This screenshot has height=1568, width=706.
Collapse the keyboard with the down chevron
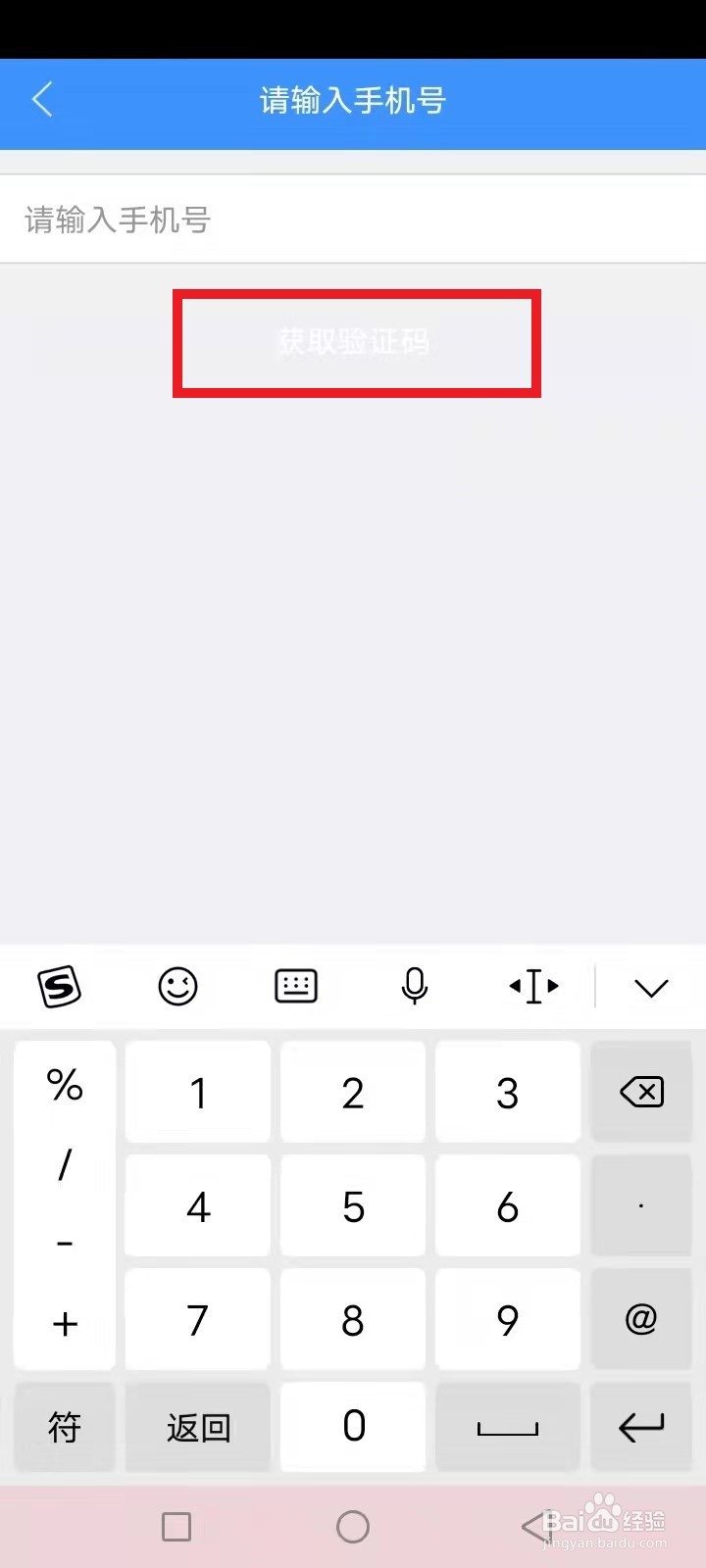[x=651, y=990]
